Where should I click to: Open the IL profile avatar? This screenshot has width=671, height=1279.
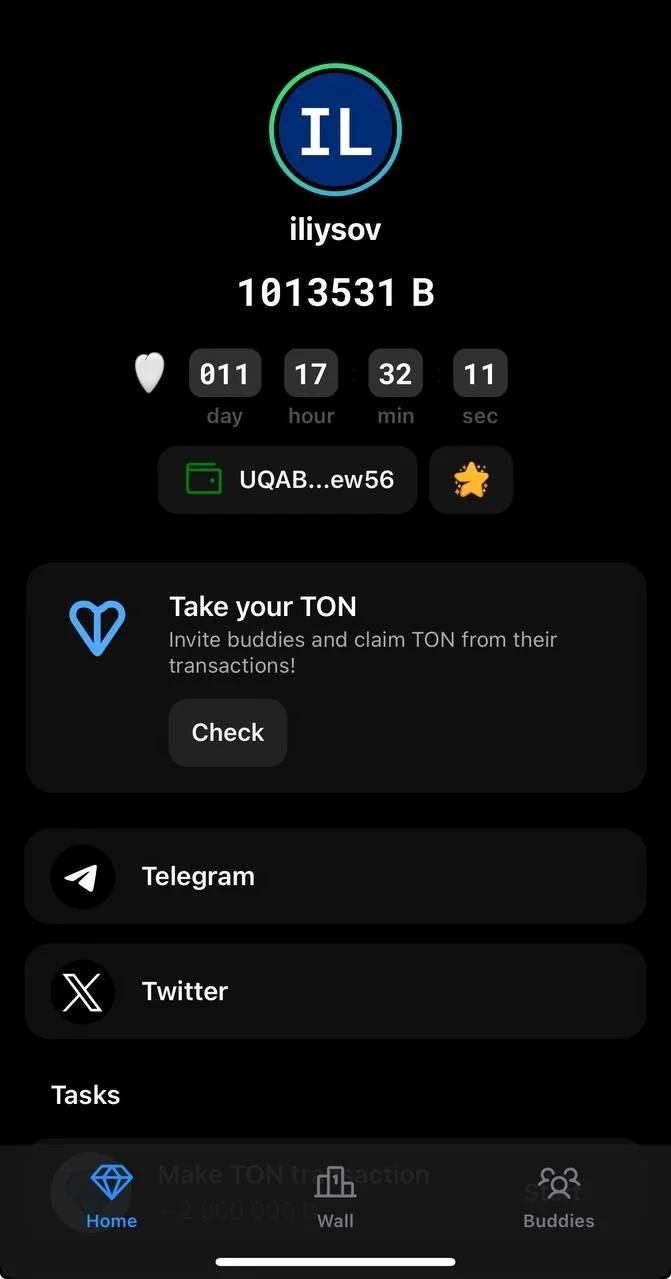click(x=335, y=129)
